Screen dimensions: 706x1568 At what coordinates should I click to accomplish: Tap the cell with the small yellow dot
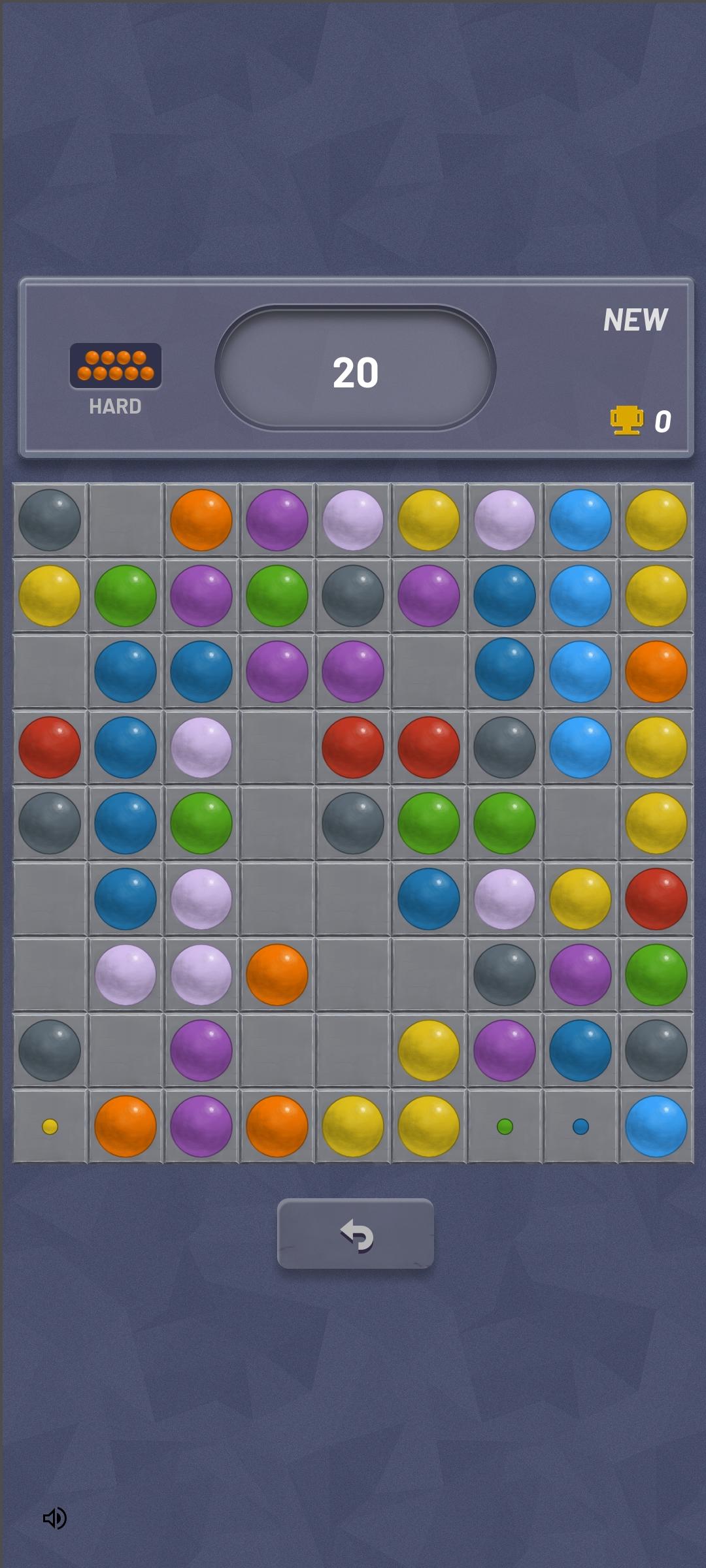pyautogui.click(x=50, y=1126)
